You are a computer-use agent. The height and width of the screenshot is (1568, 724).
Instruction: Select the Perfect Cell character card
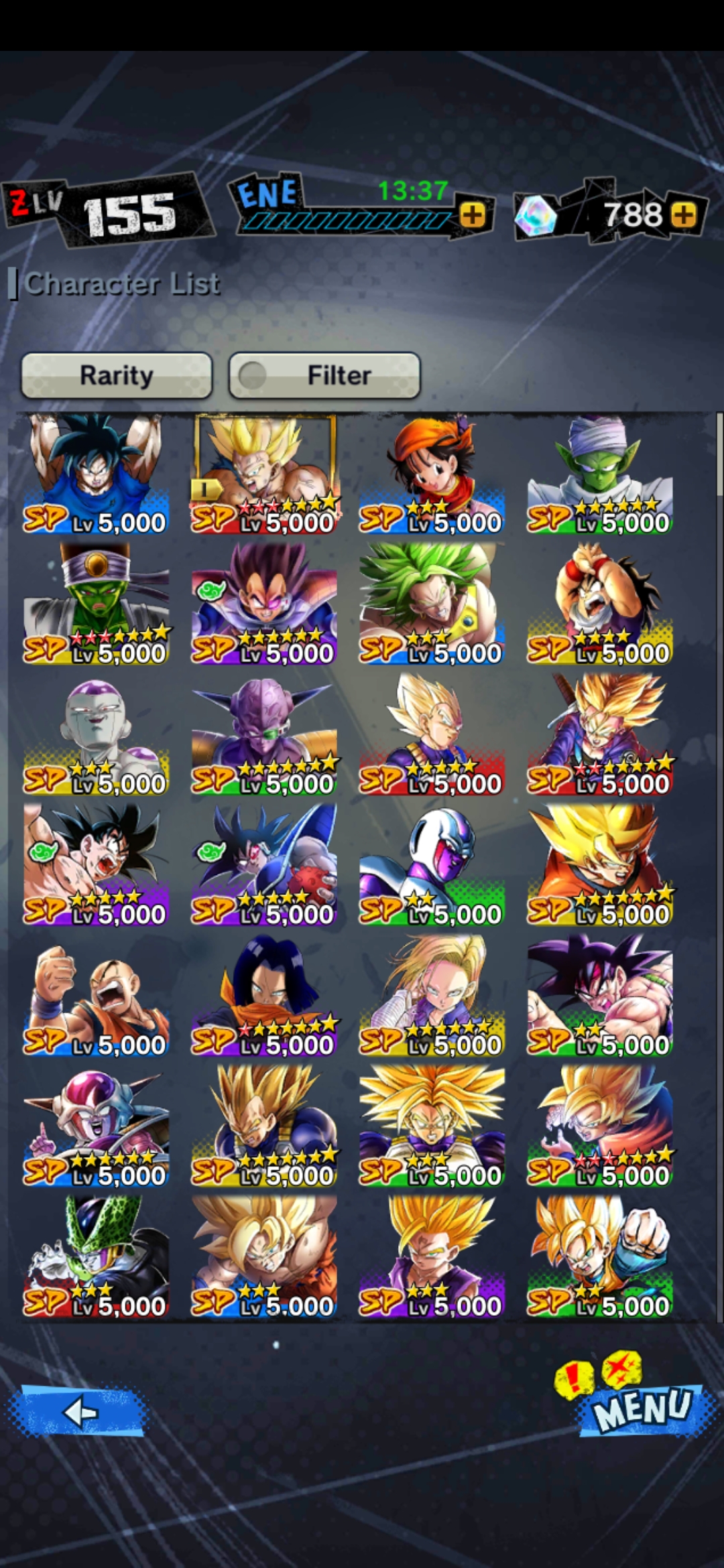96,1256
